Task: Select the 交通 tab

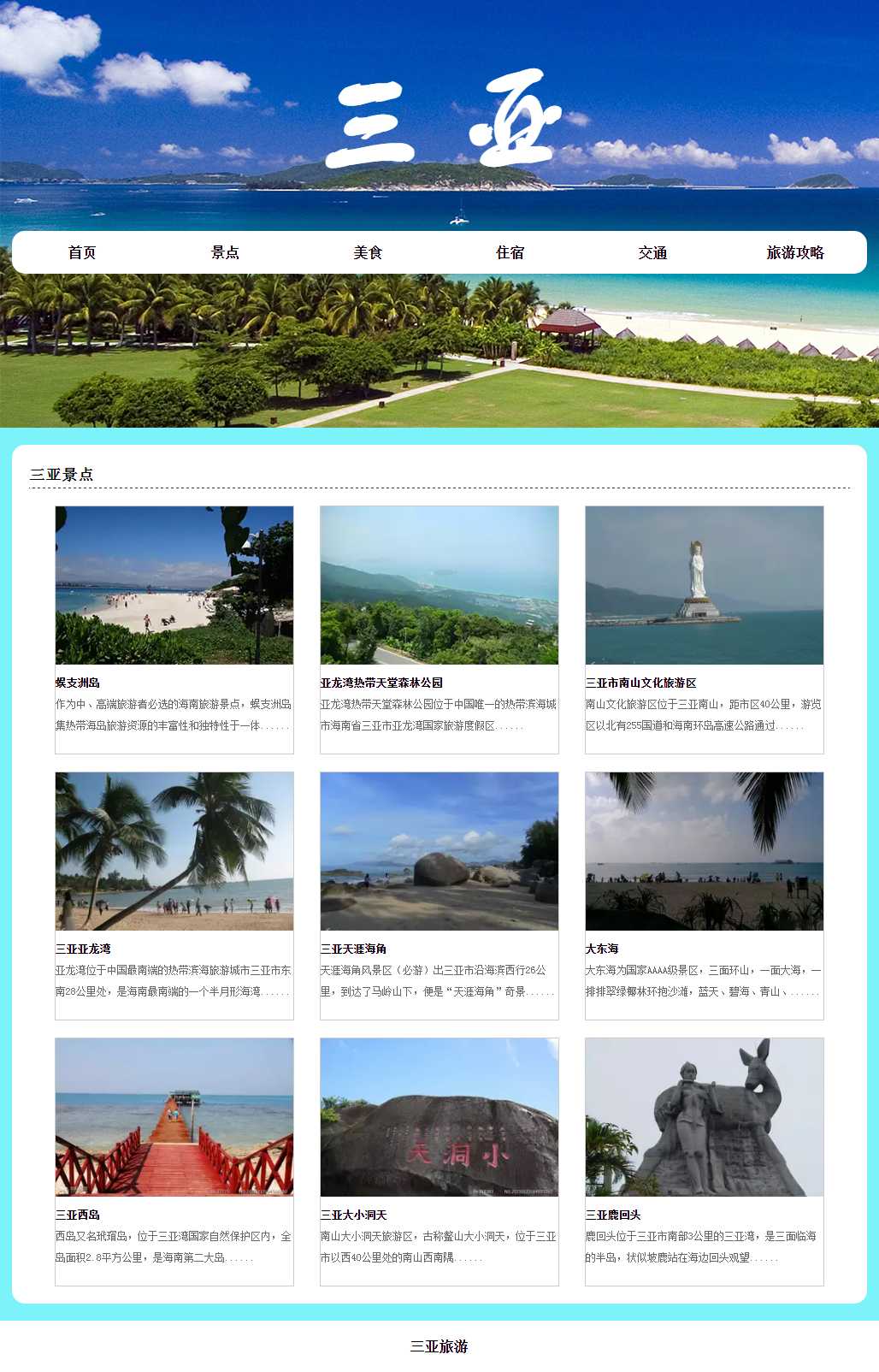Action: coord(652,252)
